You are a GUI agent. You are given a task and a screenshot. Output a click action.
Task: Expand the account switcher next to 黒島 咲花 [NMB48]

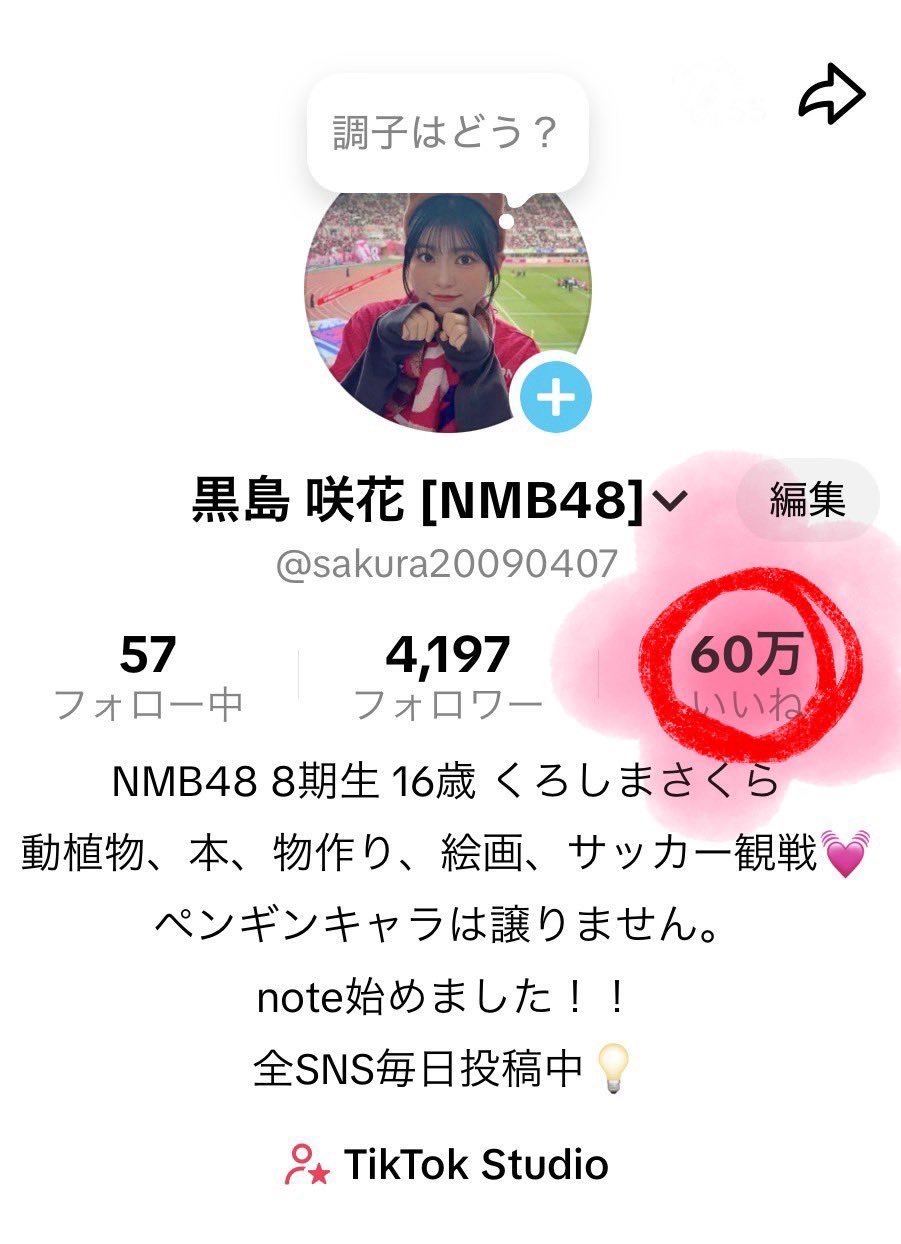669,500
